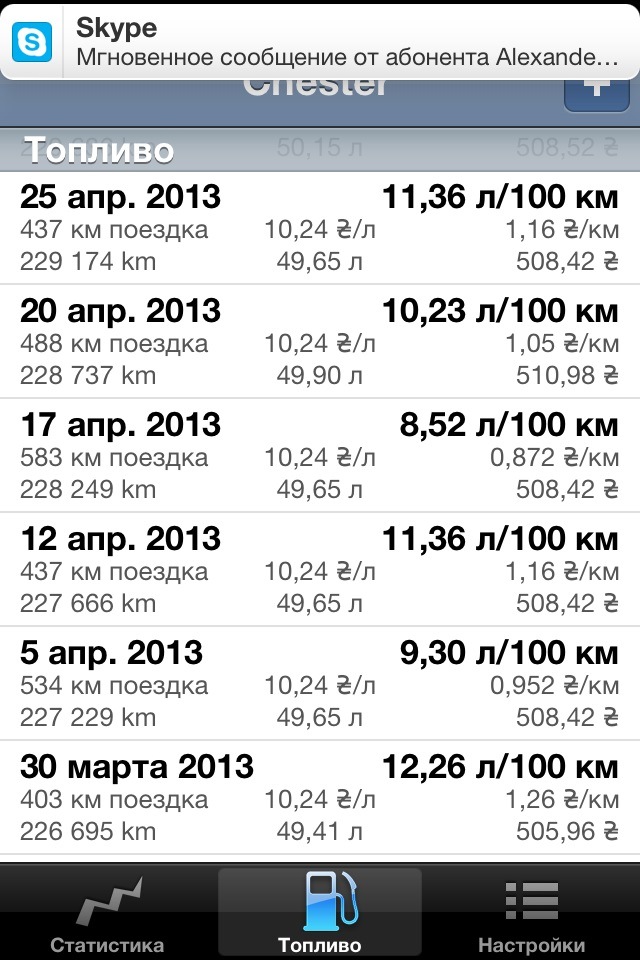The image size is (640, 960).
Task: Open the 25 апр. 2013 fill-up record
Action: pyautogui.click(x=320, y=228)
